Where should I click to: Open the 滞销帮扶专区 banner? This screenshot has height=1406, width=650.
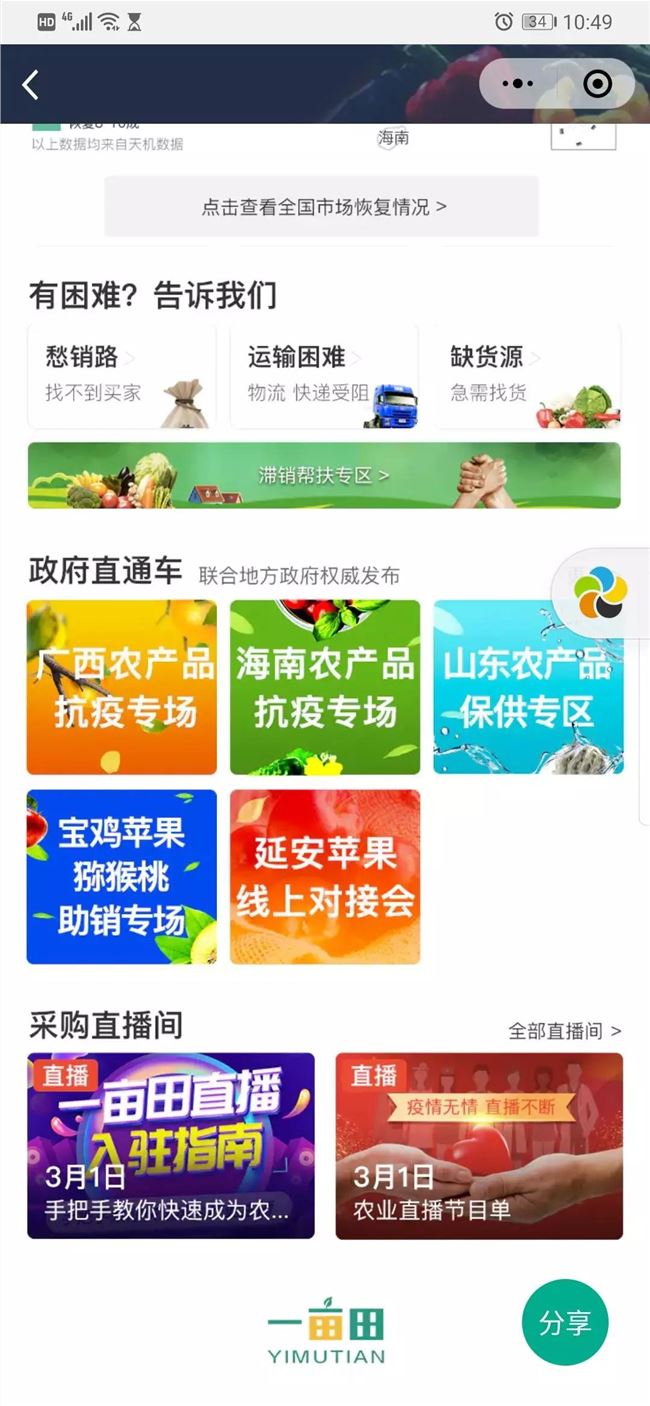coord(324,475)
